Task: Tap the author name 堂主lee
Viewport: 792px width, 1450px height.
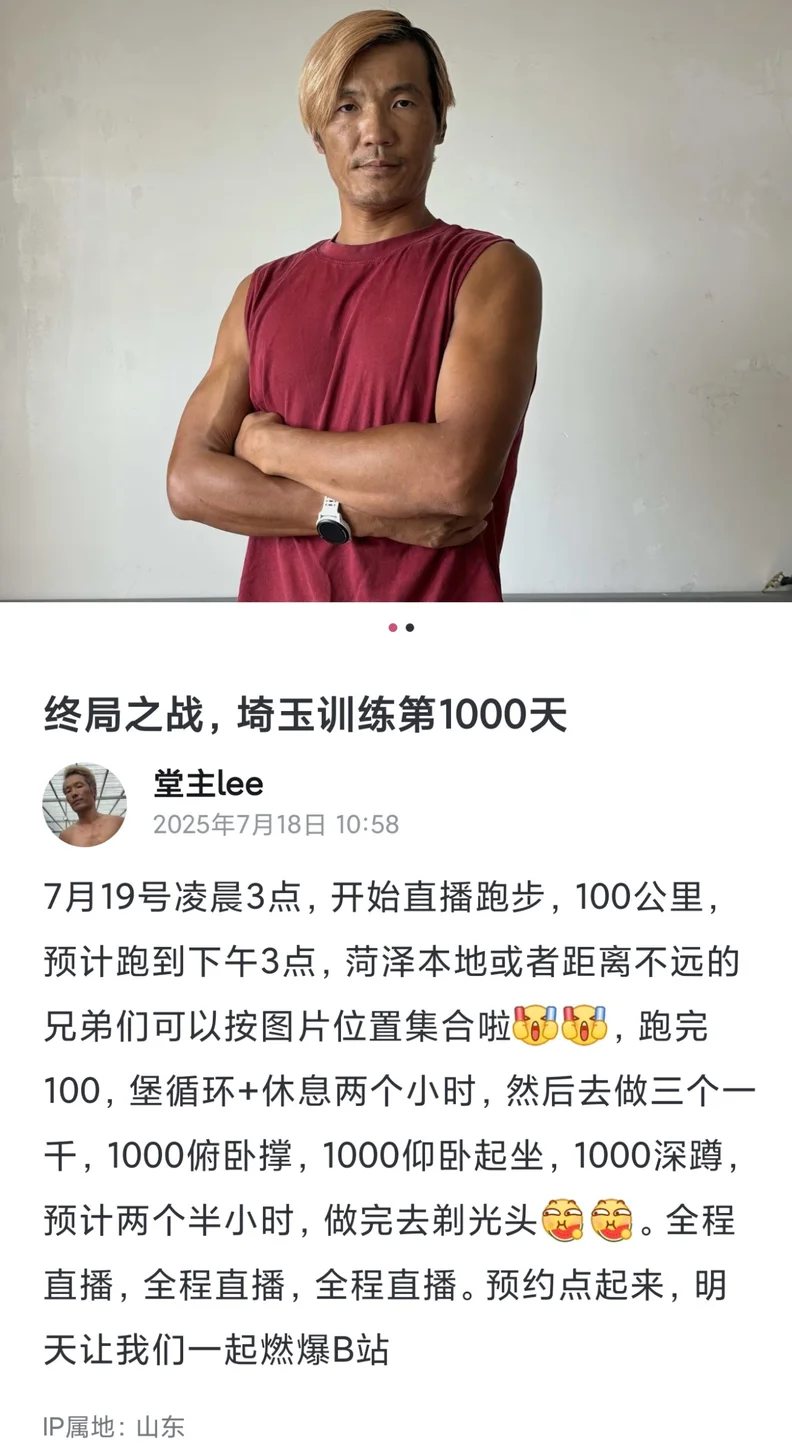Action: [208, 784]
